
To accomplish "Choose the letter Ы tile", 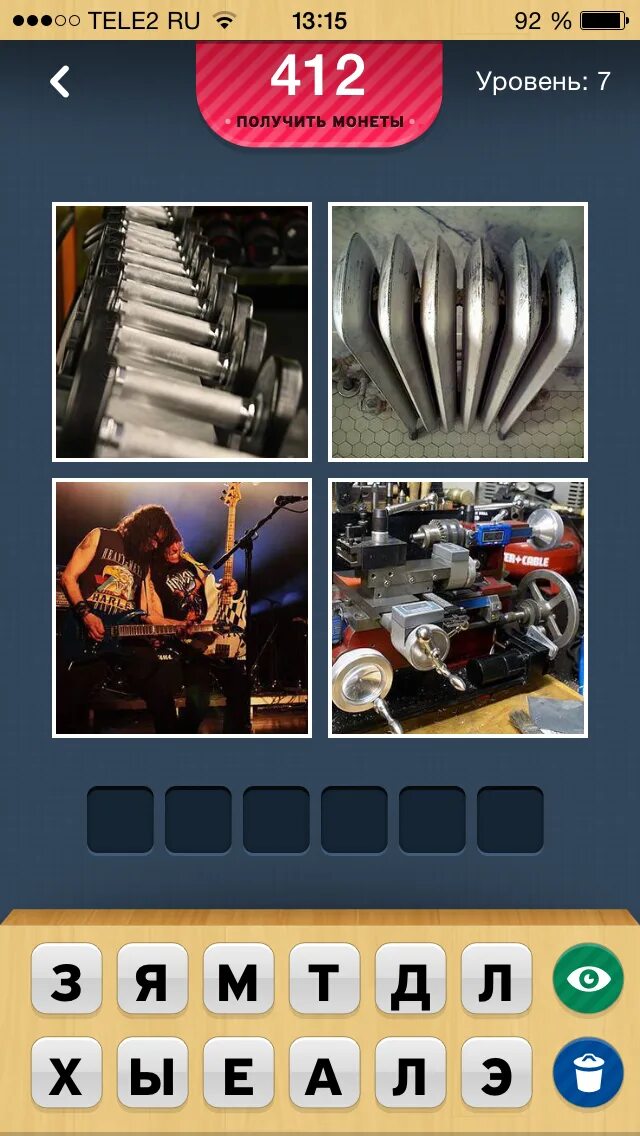I will [x=152, y=1073].
